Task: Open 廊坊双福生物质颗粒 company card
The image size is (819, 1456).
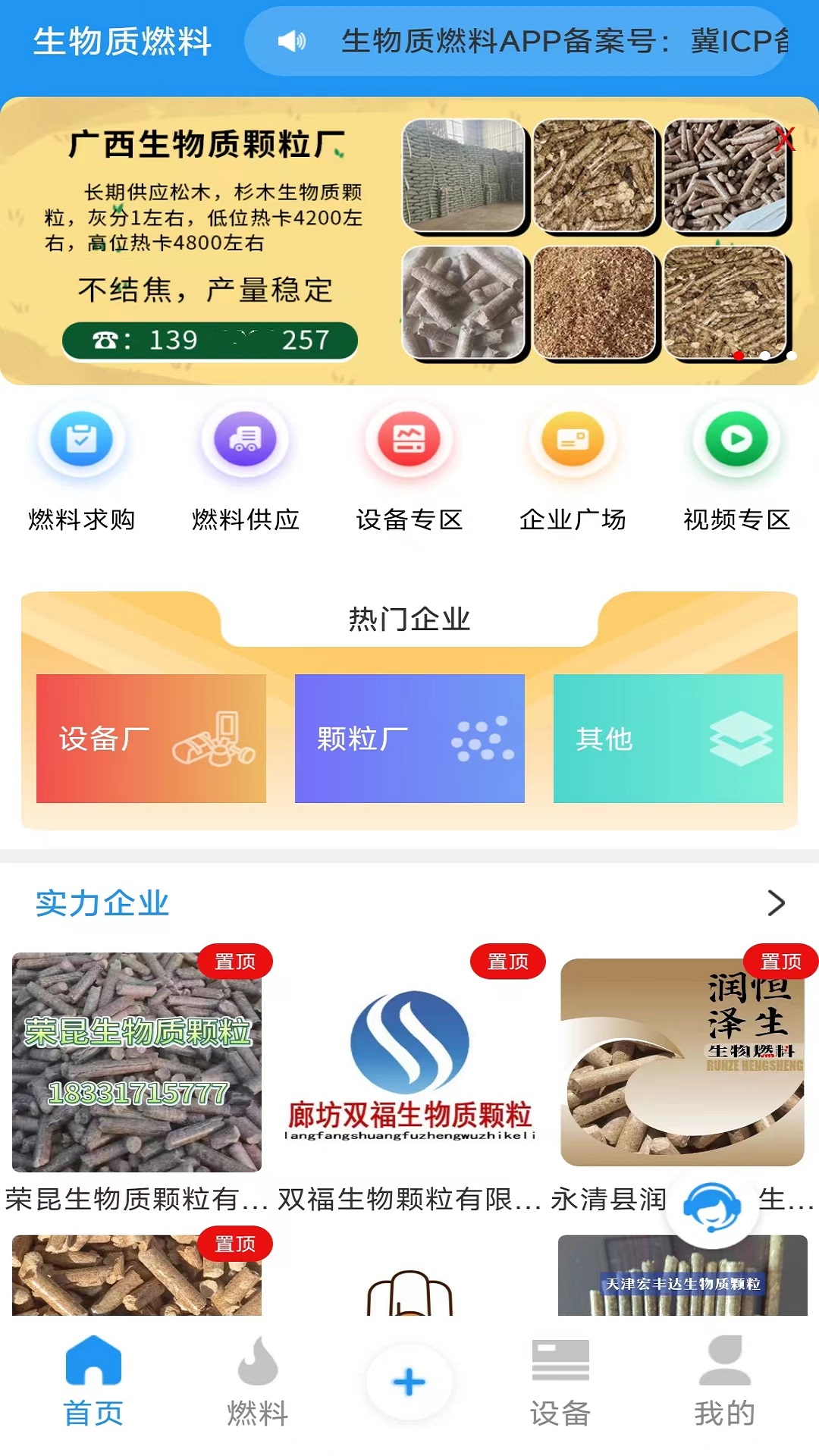Action: pos(409,1062)
